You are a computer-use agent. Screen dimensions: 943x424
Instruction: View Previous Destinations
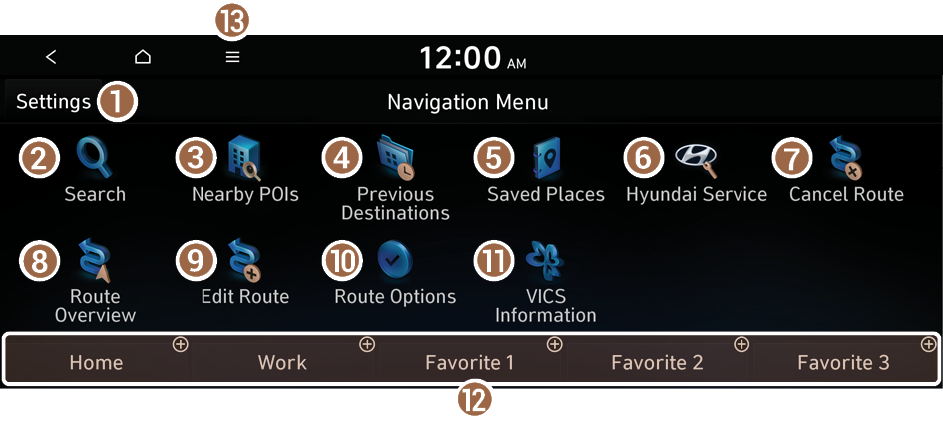coord(396,180)
